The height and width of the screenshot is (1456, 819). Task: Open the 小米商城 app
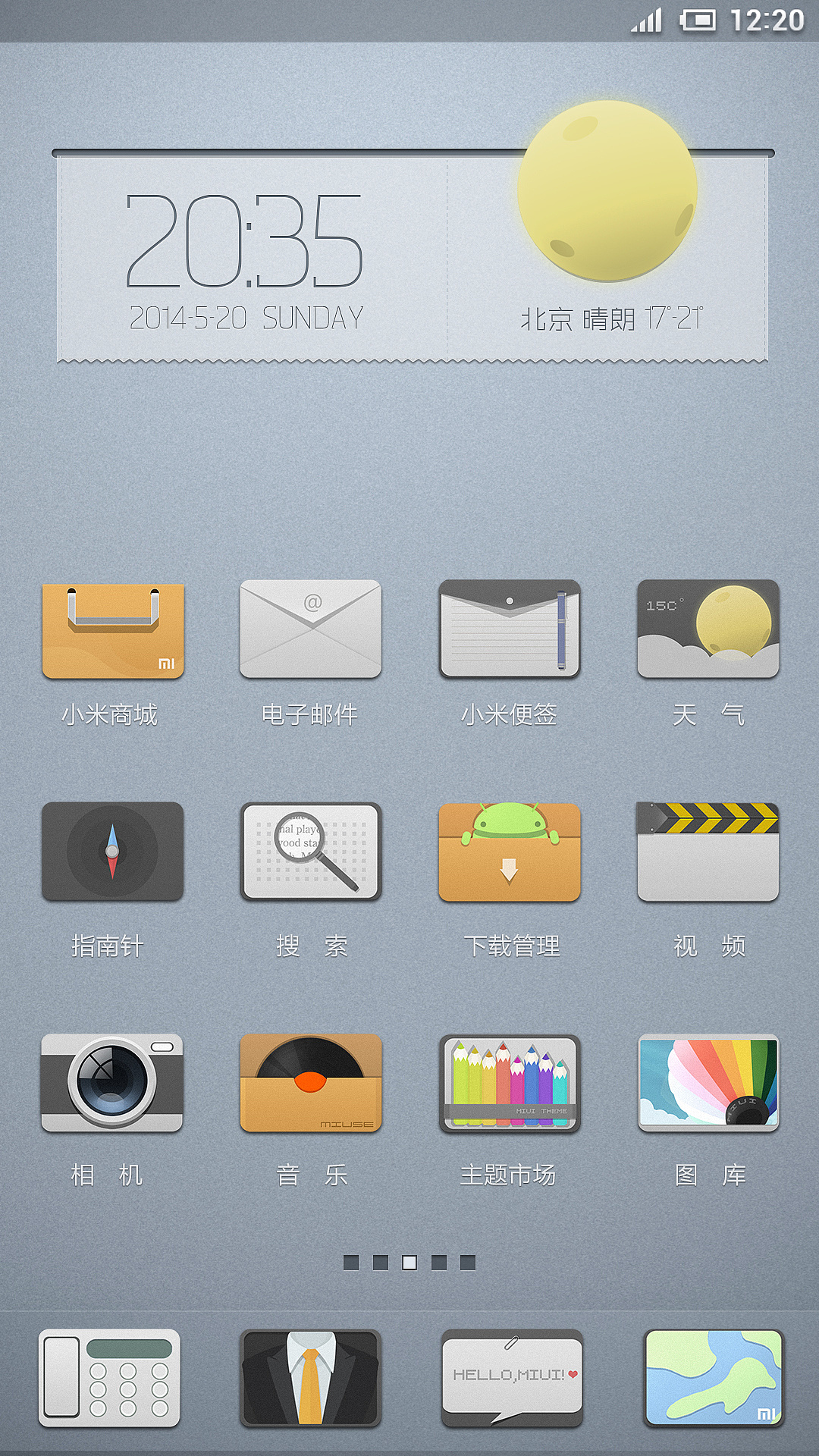[x=113, y=631]
